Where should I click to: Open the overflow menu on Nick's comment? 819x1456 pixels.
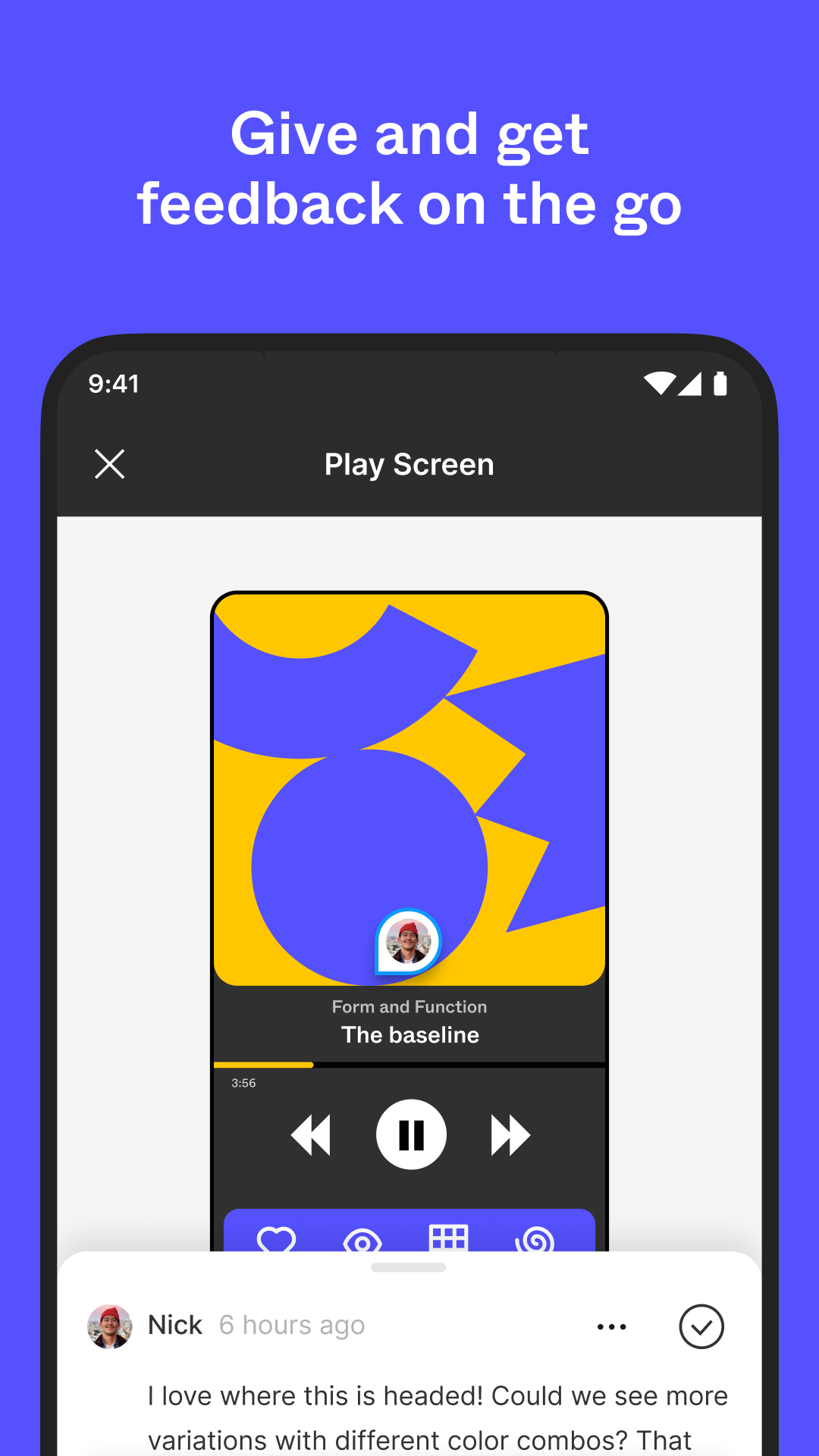[x=611, y=1325]
